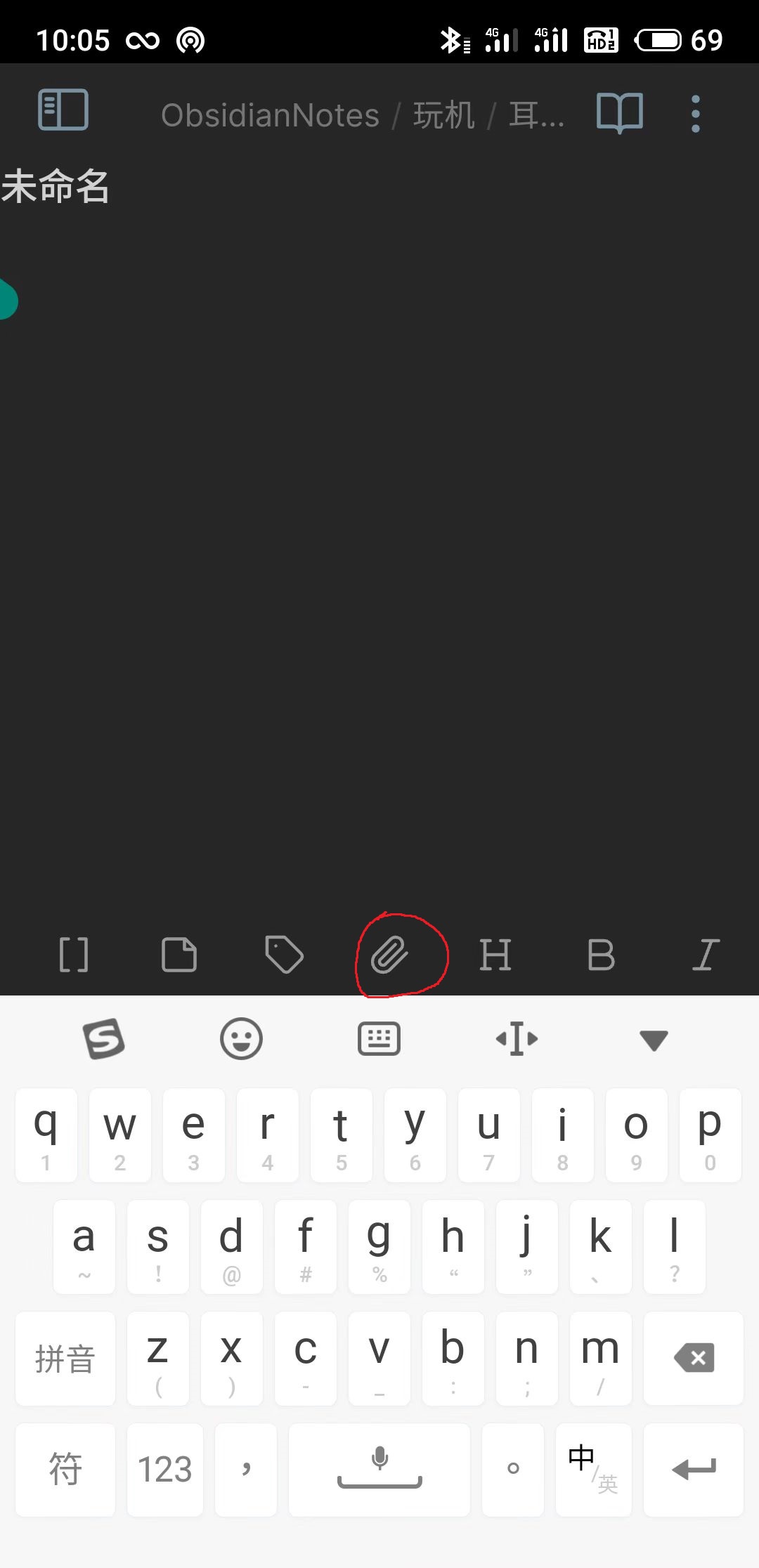The width and height of the screenshot is (759, 1568).
Task: Open the left sidebar panel
Action: click(x=63, y=110)
